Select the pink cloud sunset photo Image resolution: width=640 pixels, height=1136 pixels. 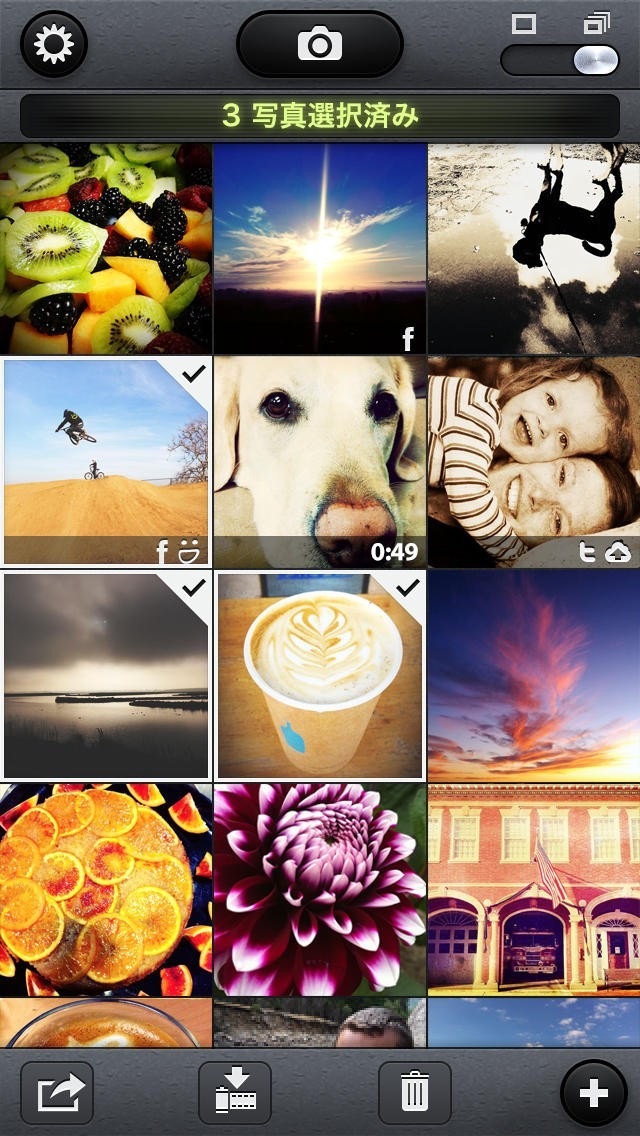click(x=534, y=676)
